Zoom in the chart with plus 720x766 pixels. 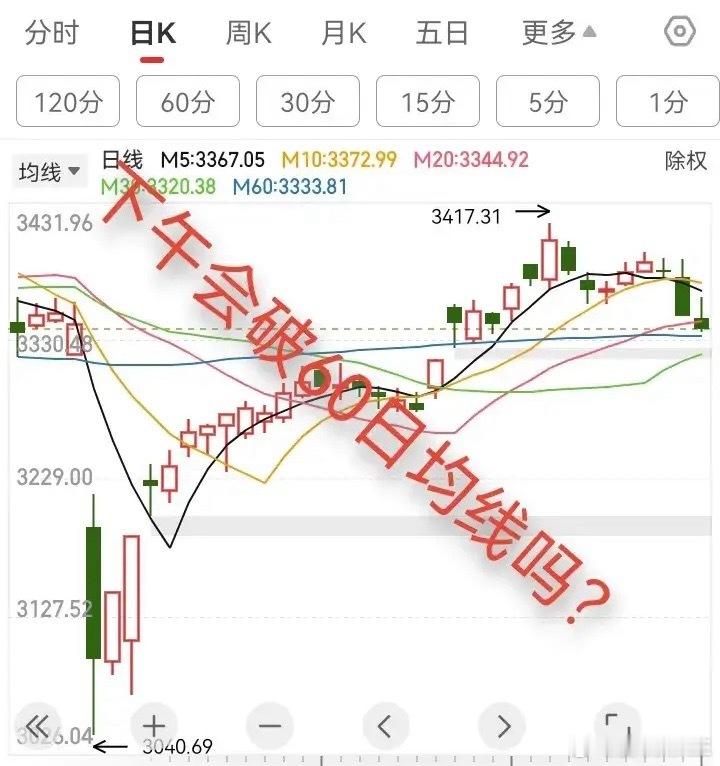click(153, 725)
